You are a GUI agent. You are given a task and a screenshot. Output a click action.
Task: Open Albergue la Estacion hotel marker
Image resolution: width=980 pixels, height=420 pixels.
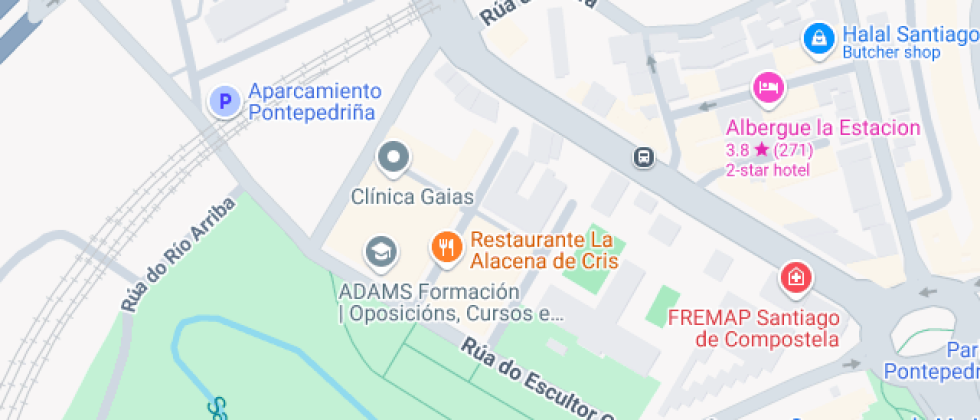[767, 88]
